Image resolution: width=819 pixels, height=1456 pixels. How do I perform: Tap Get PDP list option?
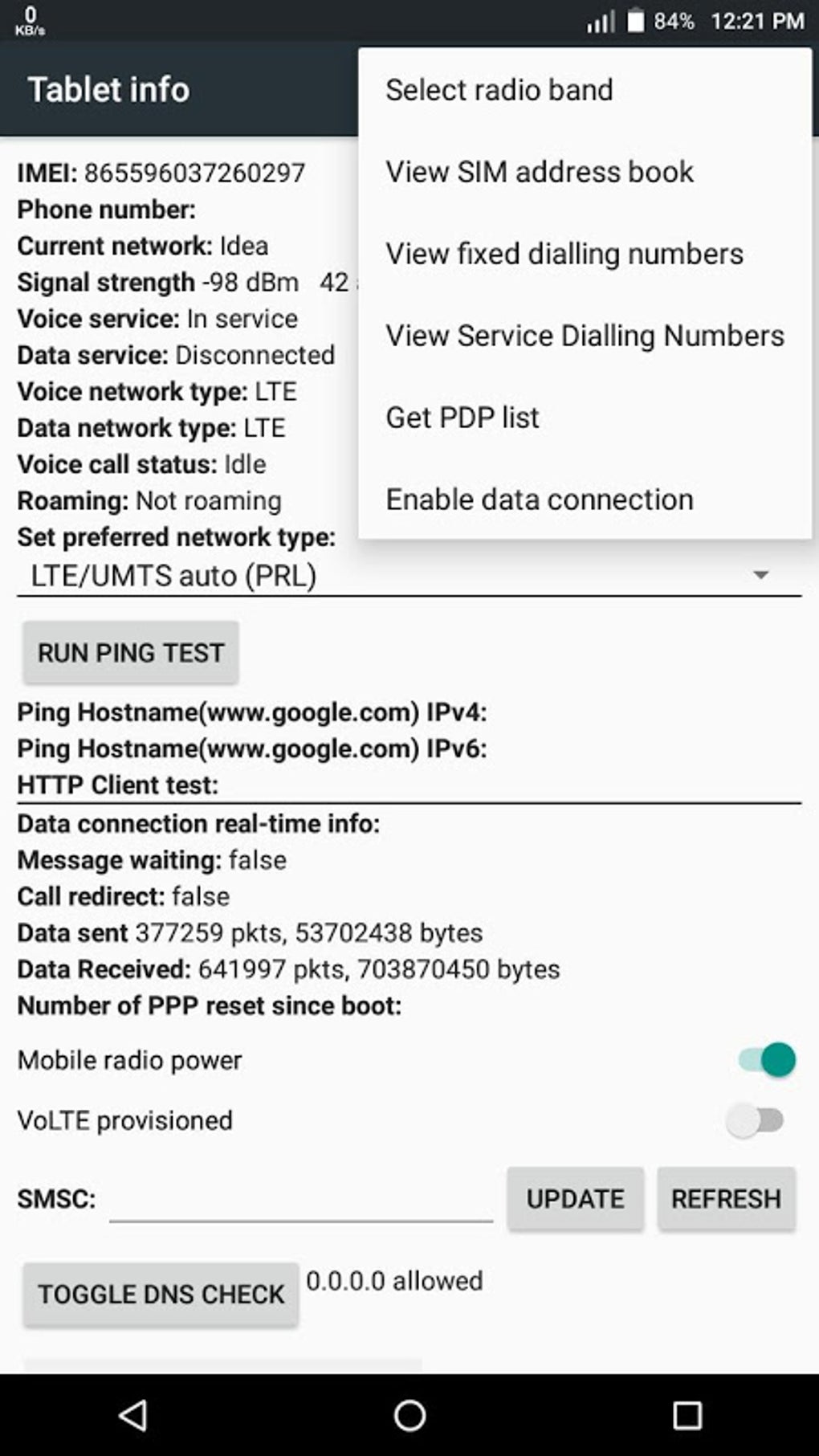pyautogui.click(x=462, y=418)
